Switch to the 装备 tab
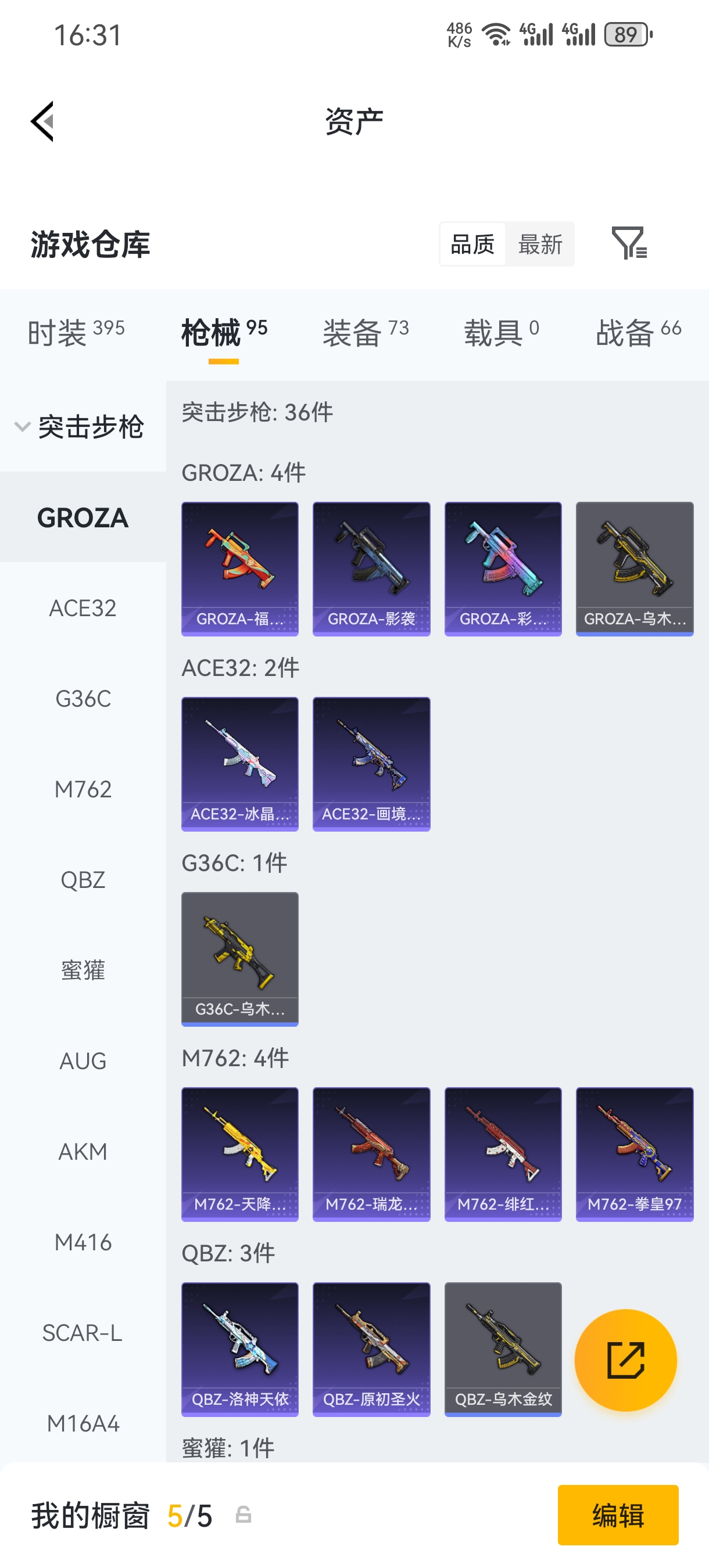 coord(366,332)
